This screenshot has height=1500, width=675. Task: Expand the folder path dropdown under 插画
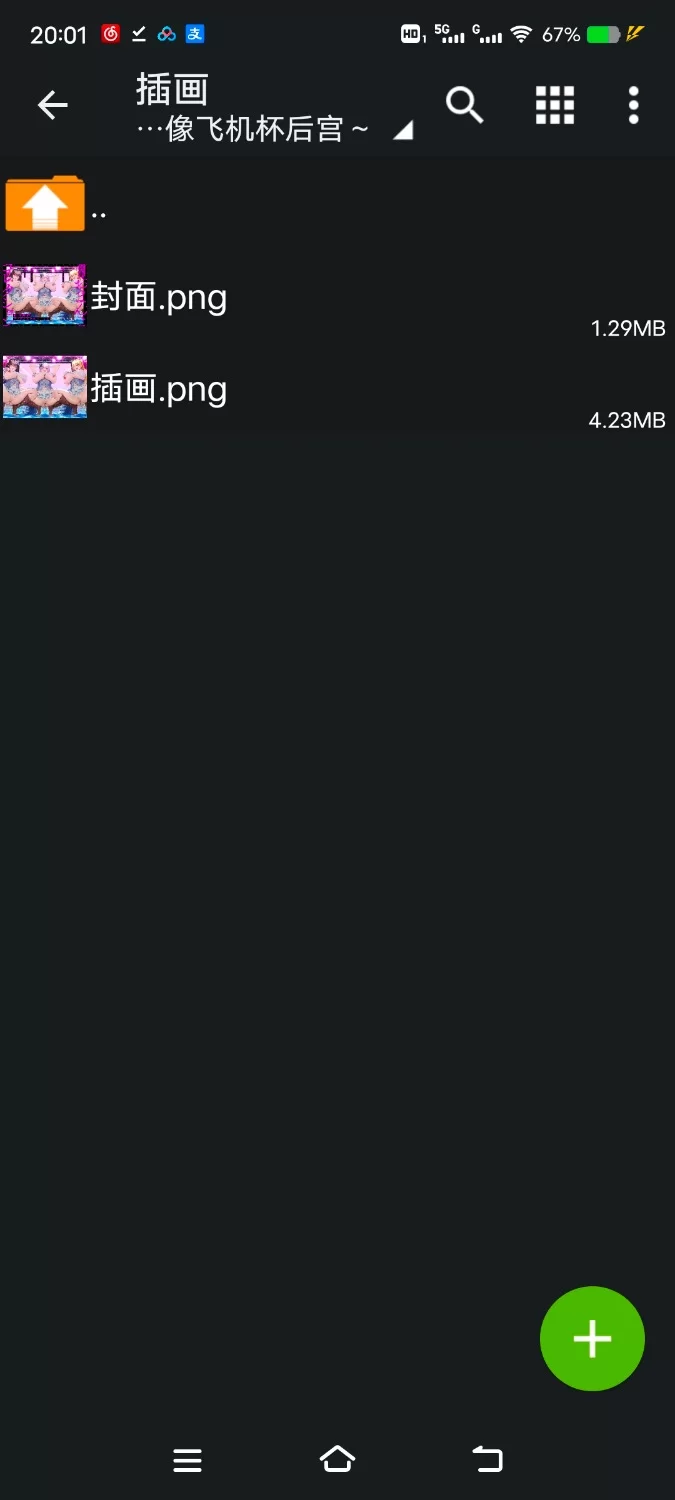pos(402,131)
